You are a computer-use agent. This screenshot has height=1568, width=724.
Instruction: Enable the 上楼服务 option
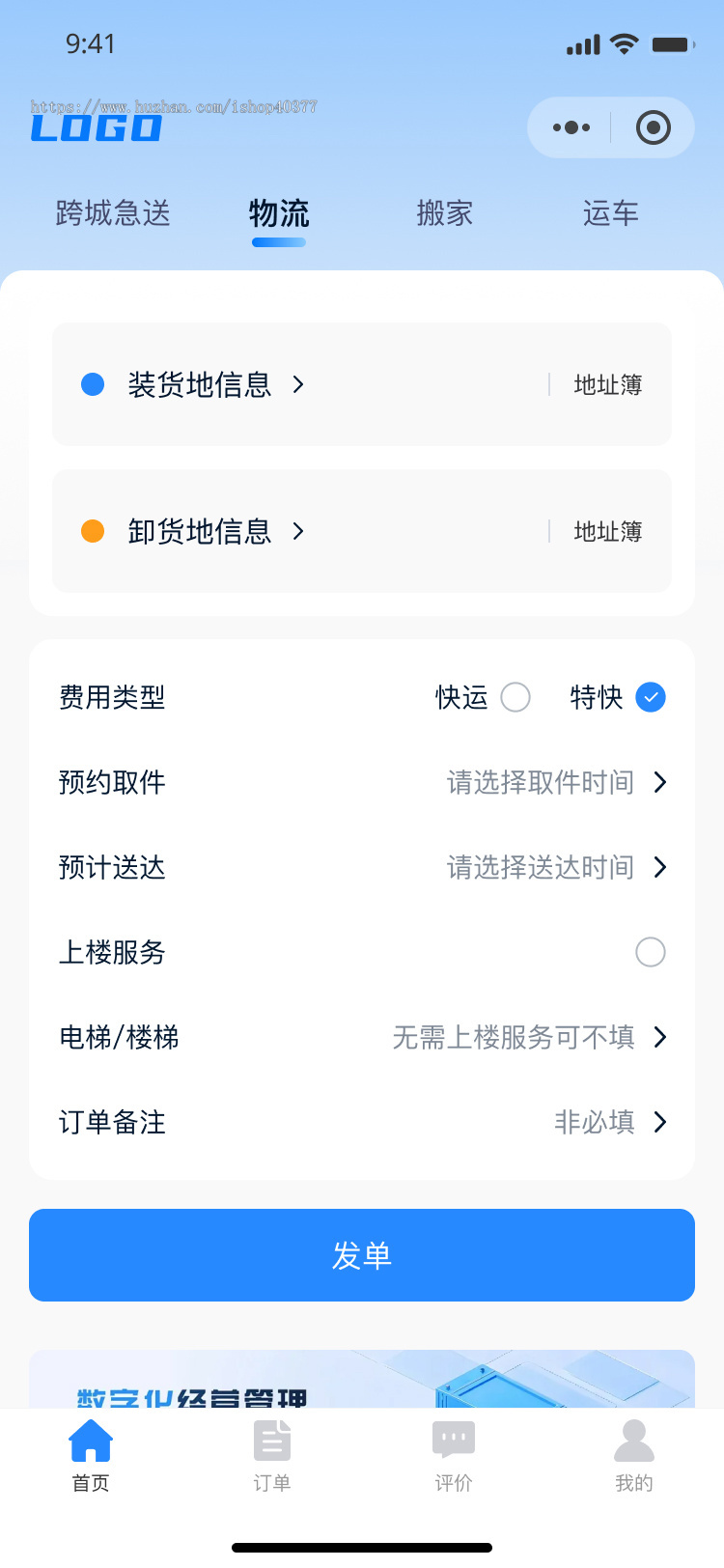652,952
